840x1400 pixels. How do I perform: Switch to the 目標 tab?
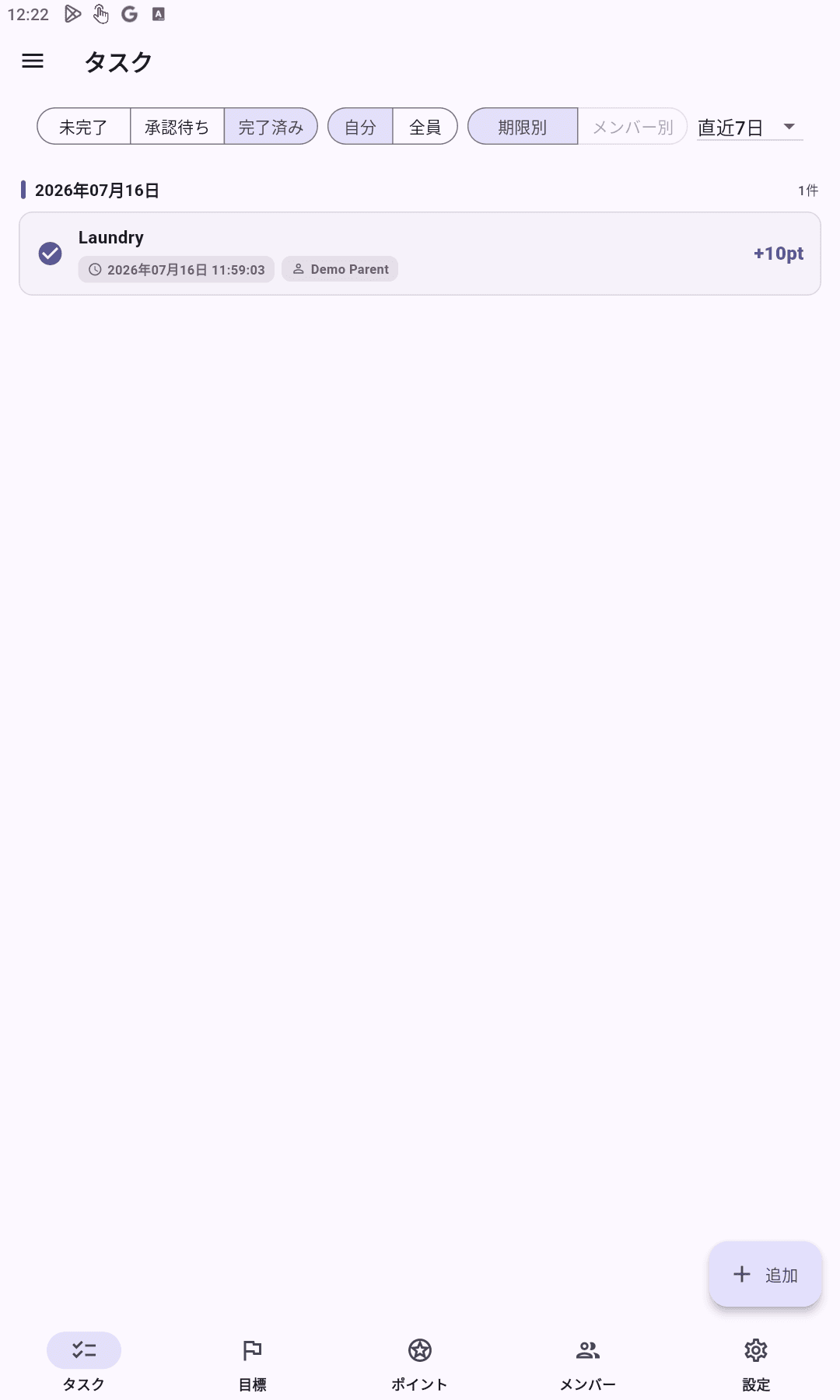pyautogui.click(x=252, y=1364)
